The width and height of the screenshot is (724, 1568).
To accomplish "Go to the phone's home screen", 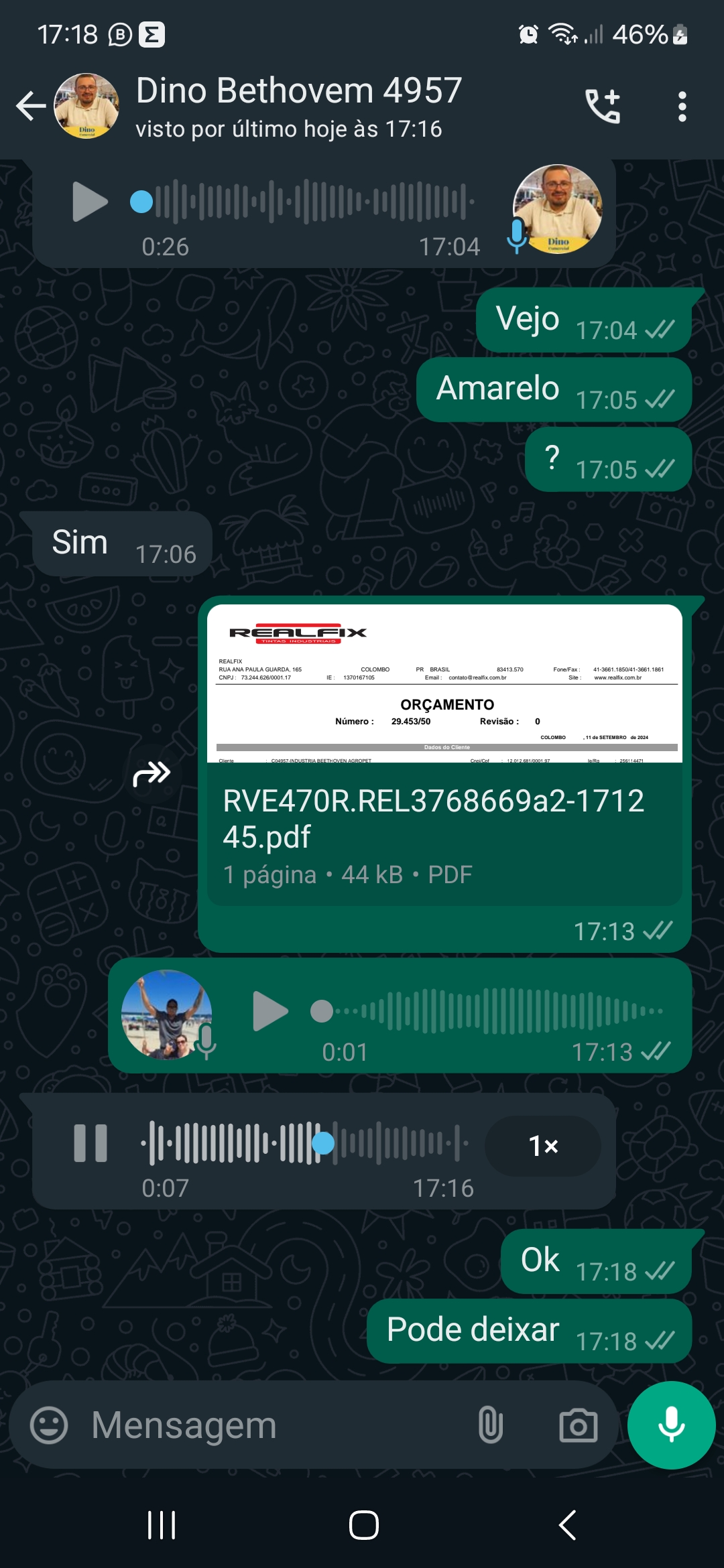I will 363,1526.
